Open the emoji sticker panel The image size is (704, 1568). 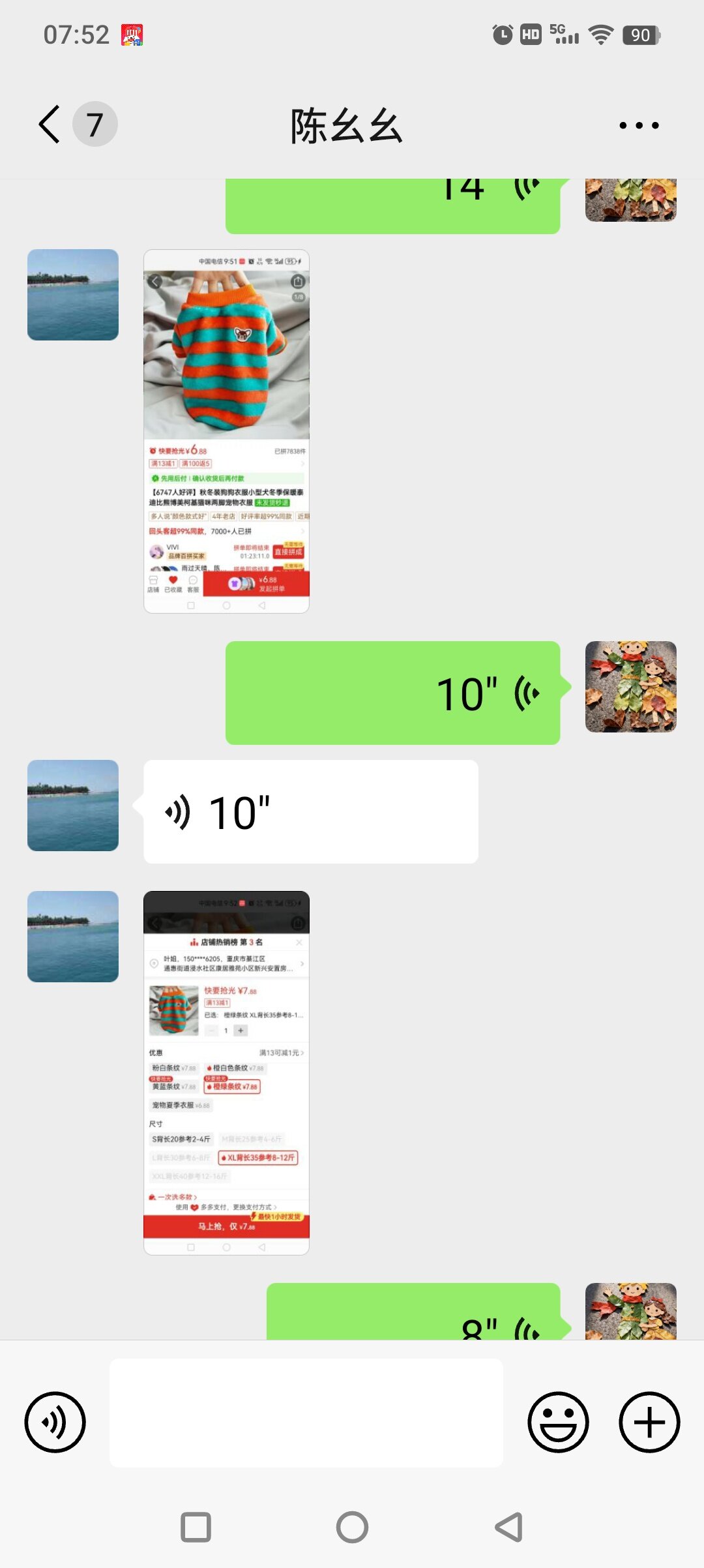coord(558,1423)
